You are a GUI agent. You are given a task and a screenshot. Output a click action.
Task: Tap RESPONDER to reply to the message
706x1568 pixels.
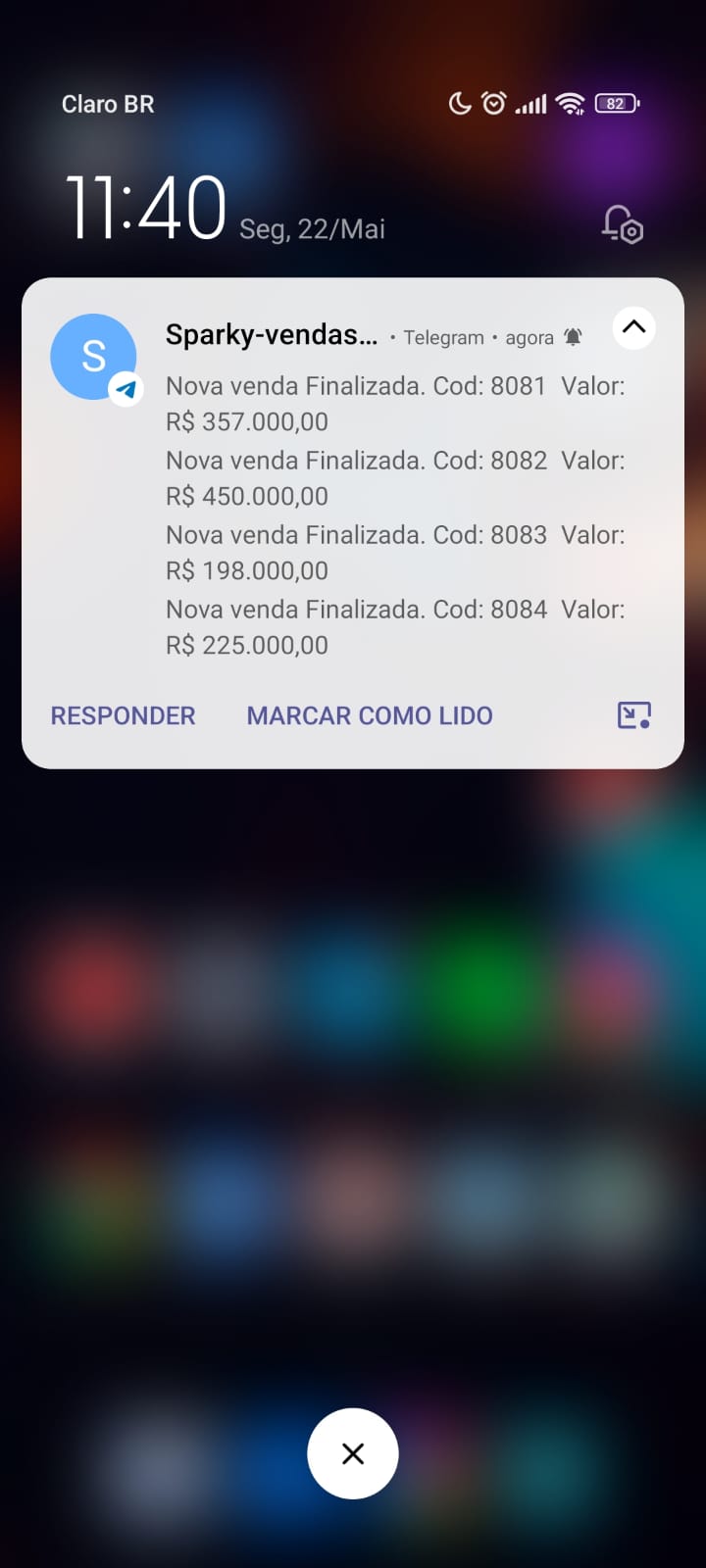pos(123,715)
